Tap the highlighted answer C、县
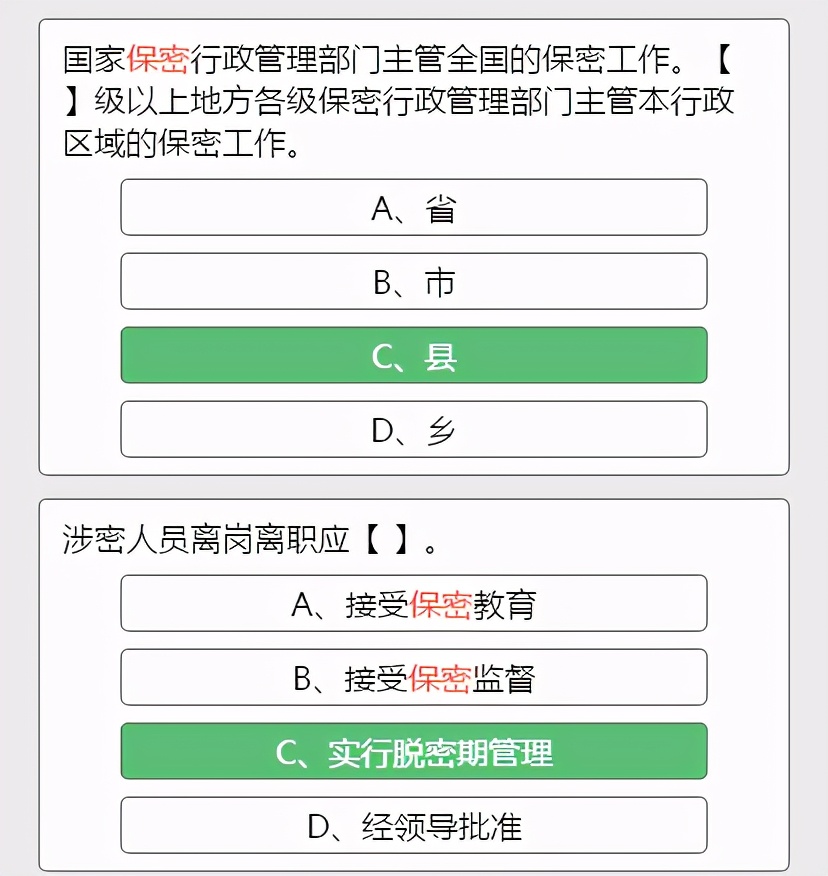The width and height of the screenshot is (828, 876). 413,356
